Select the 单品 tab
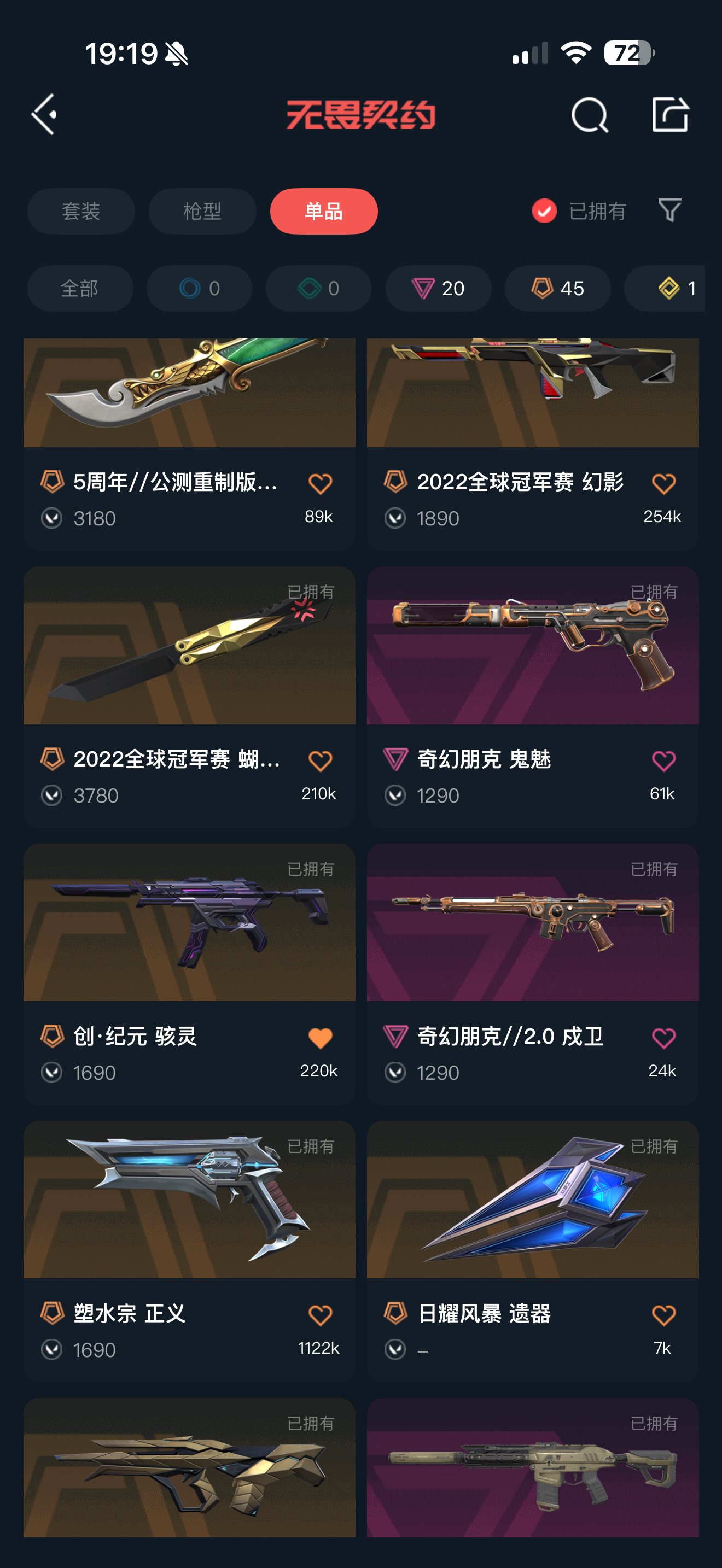The image size is (722, 1568). pyautogui.click(x=323, y=211)
